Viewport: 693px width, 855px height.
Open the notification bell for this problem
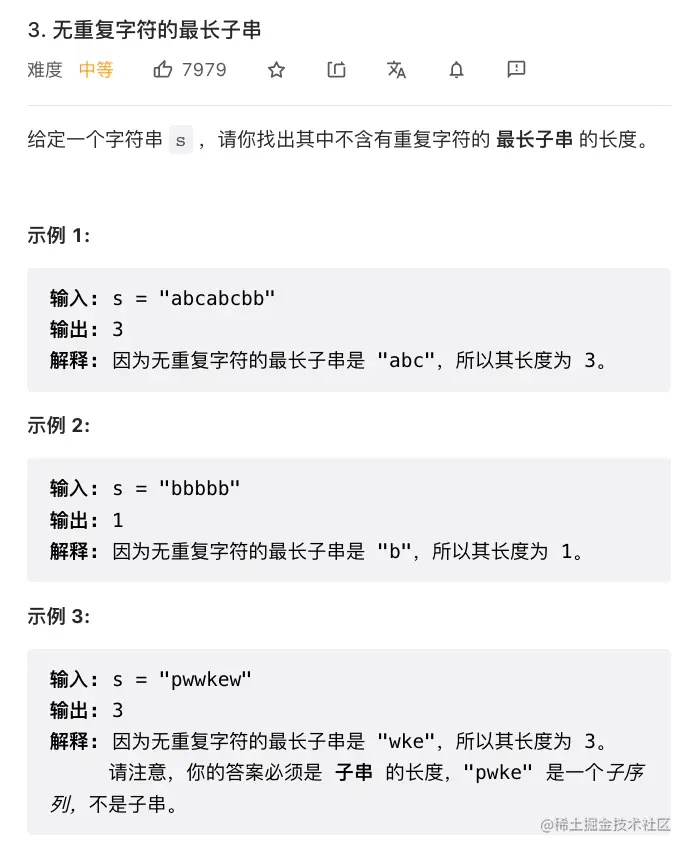coord(456,69)
